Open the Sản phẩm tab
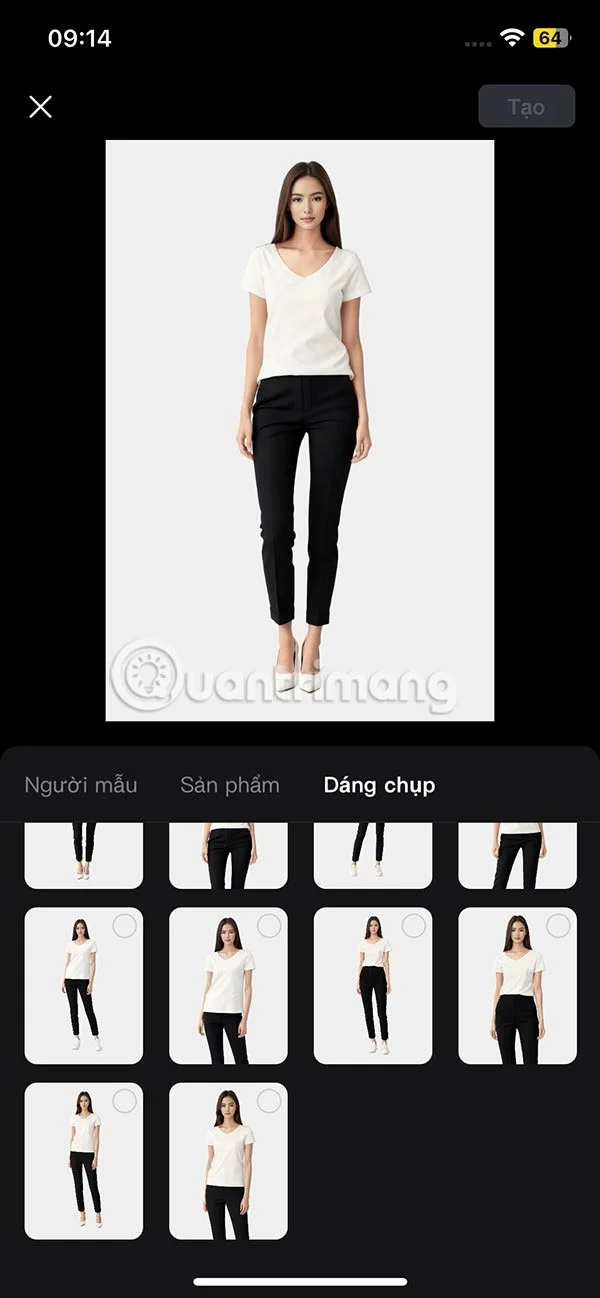Viewport: 600px width, 1298px height. click(x=229, y=785)
